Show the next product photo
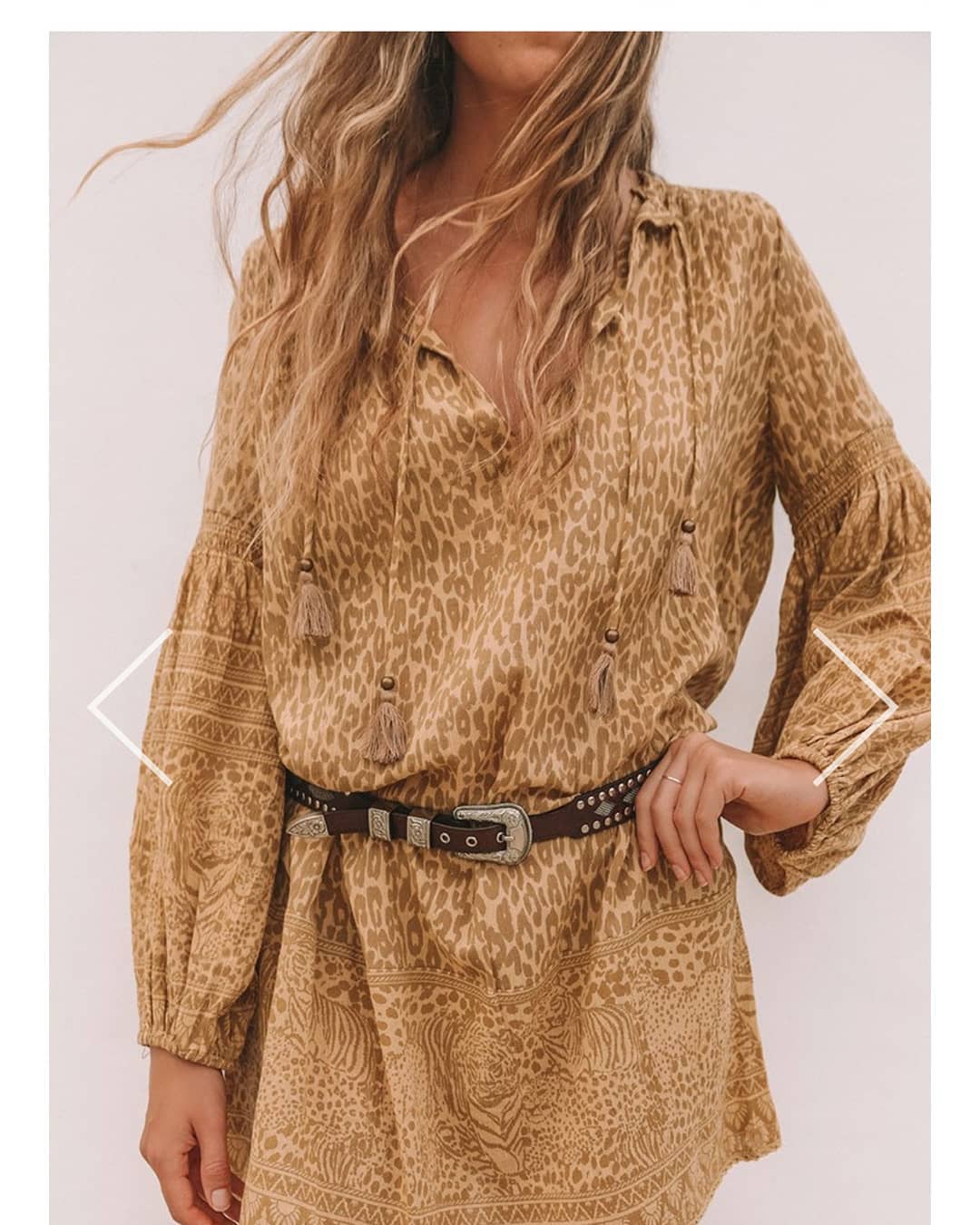 [854, 706]
